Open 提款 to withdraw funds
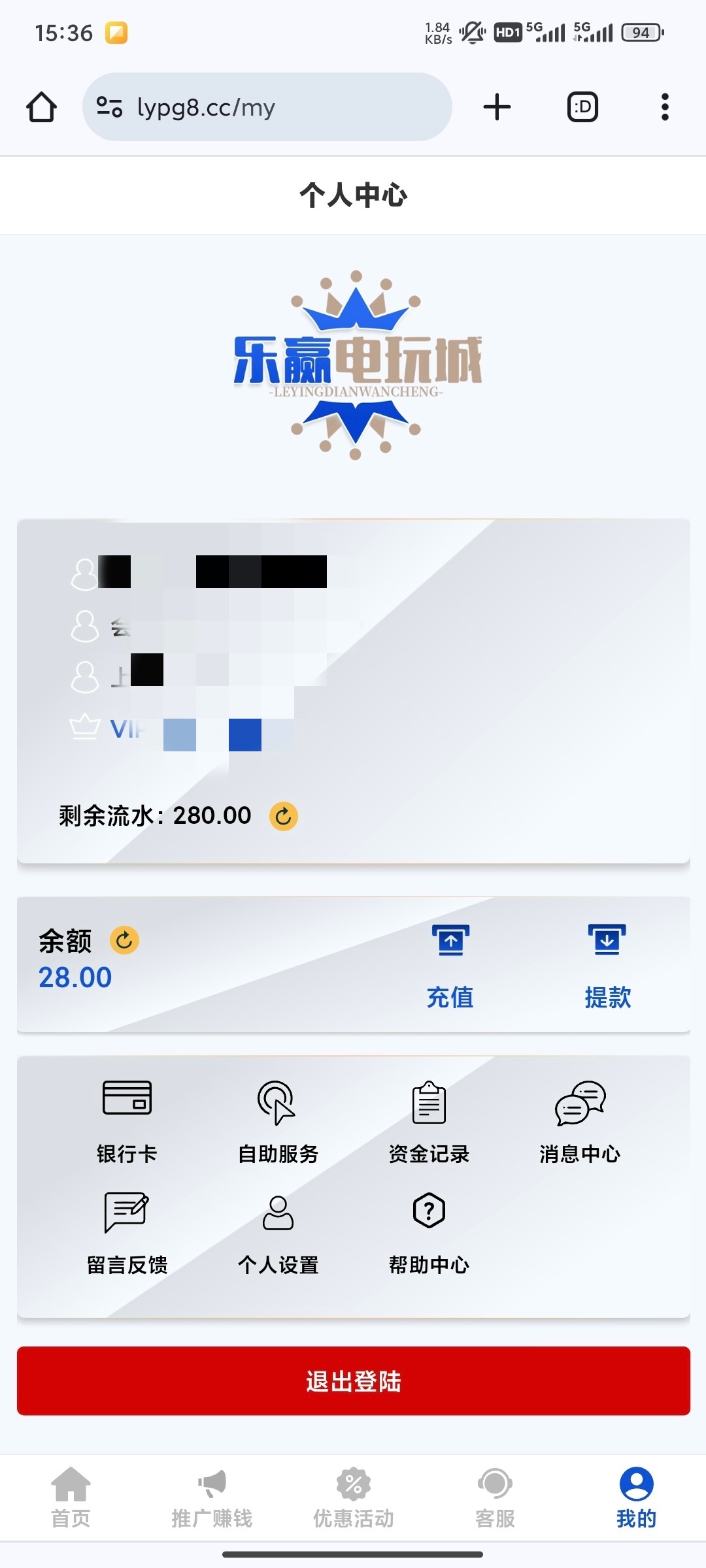Screen dimensions: 706x1568 [x=607, y=966]
